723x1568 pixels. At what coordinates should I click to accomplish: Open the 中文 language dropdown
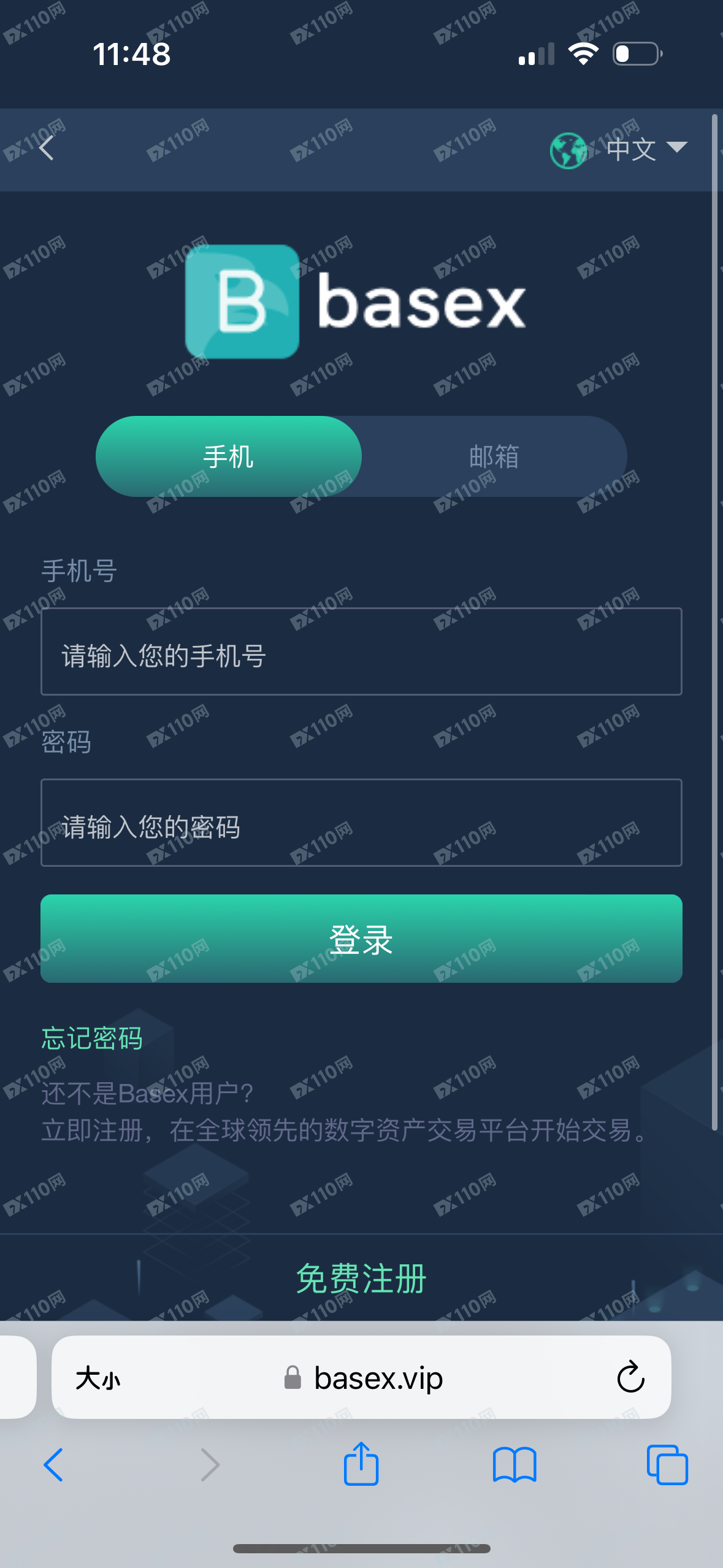[619, 149]
